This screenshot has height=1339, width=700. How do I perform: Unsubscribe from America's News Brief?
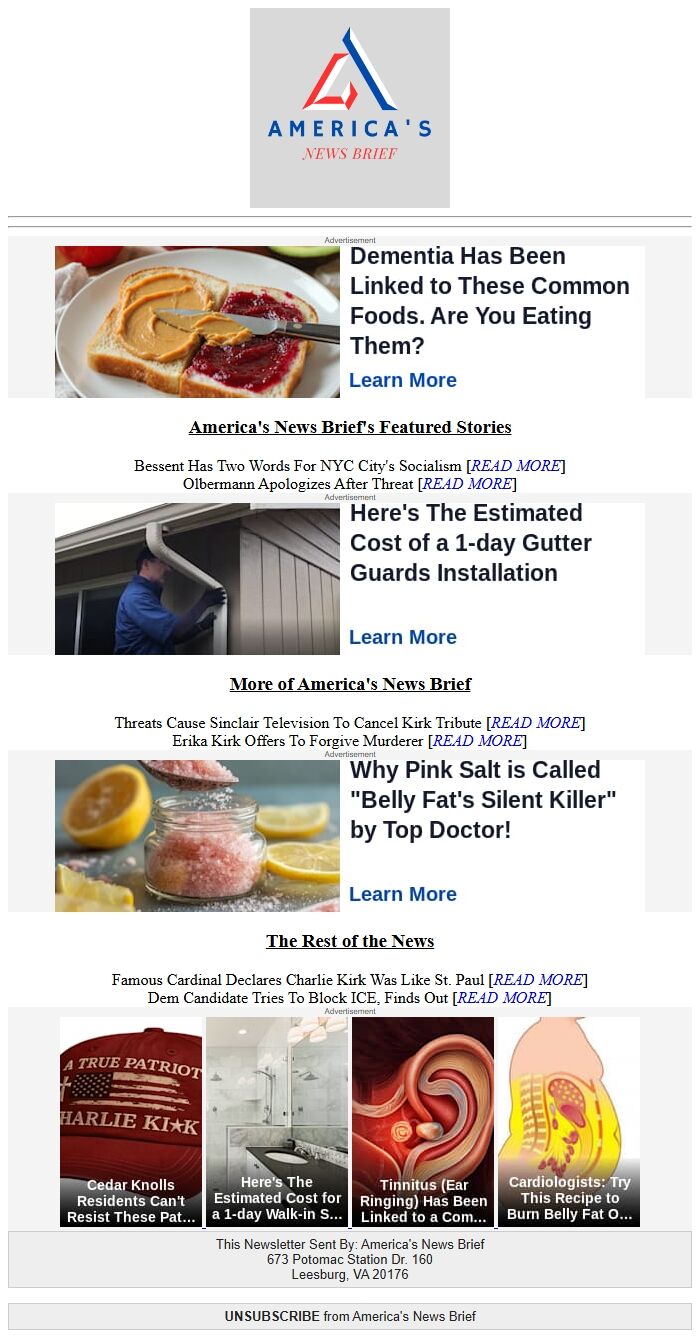click(272, 1316)
